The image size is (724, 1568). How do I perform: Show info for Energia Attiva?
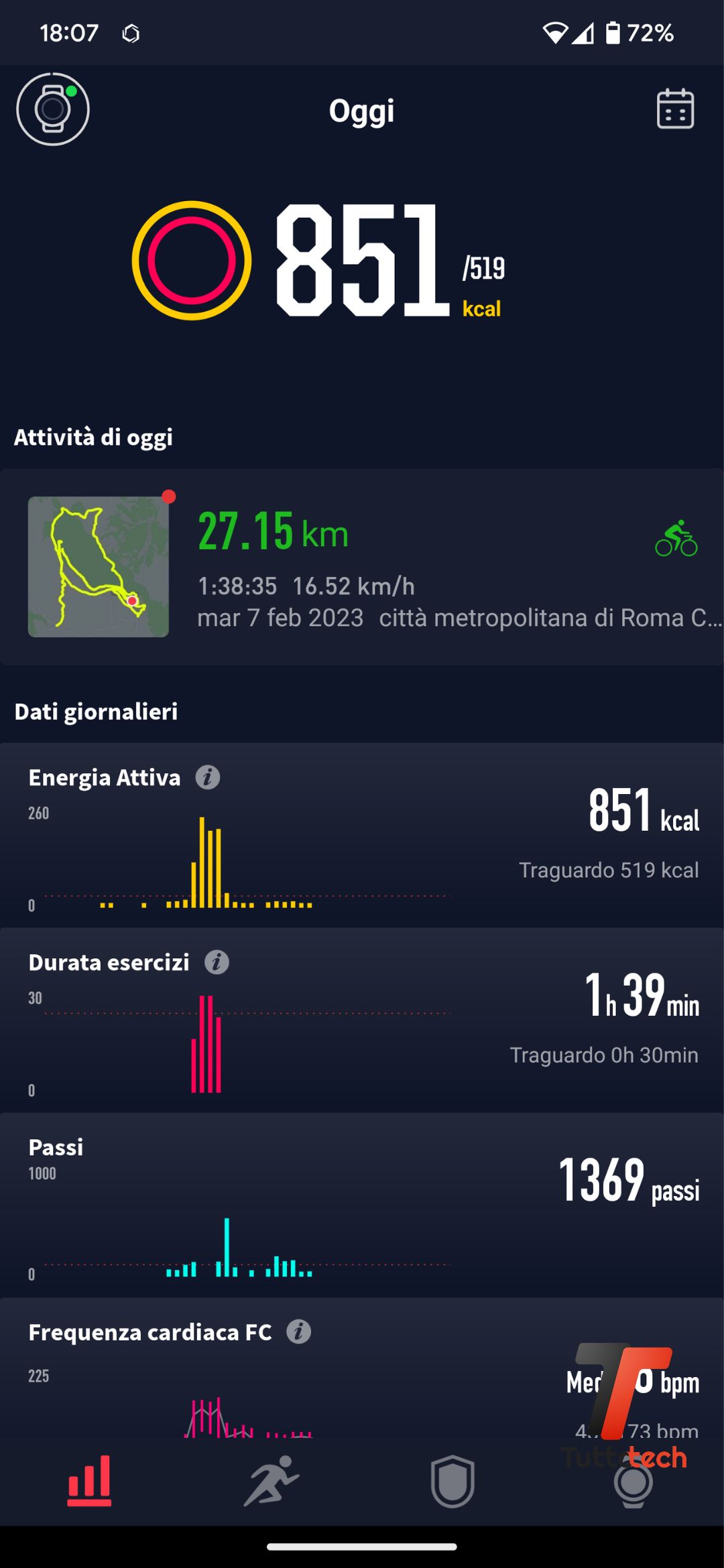tap(208, 778)
